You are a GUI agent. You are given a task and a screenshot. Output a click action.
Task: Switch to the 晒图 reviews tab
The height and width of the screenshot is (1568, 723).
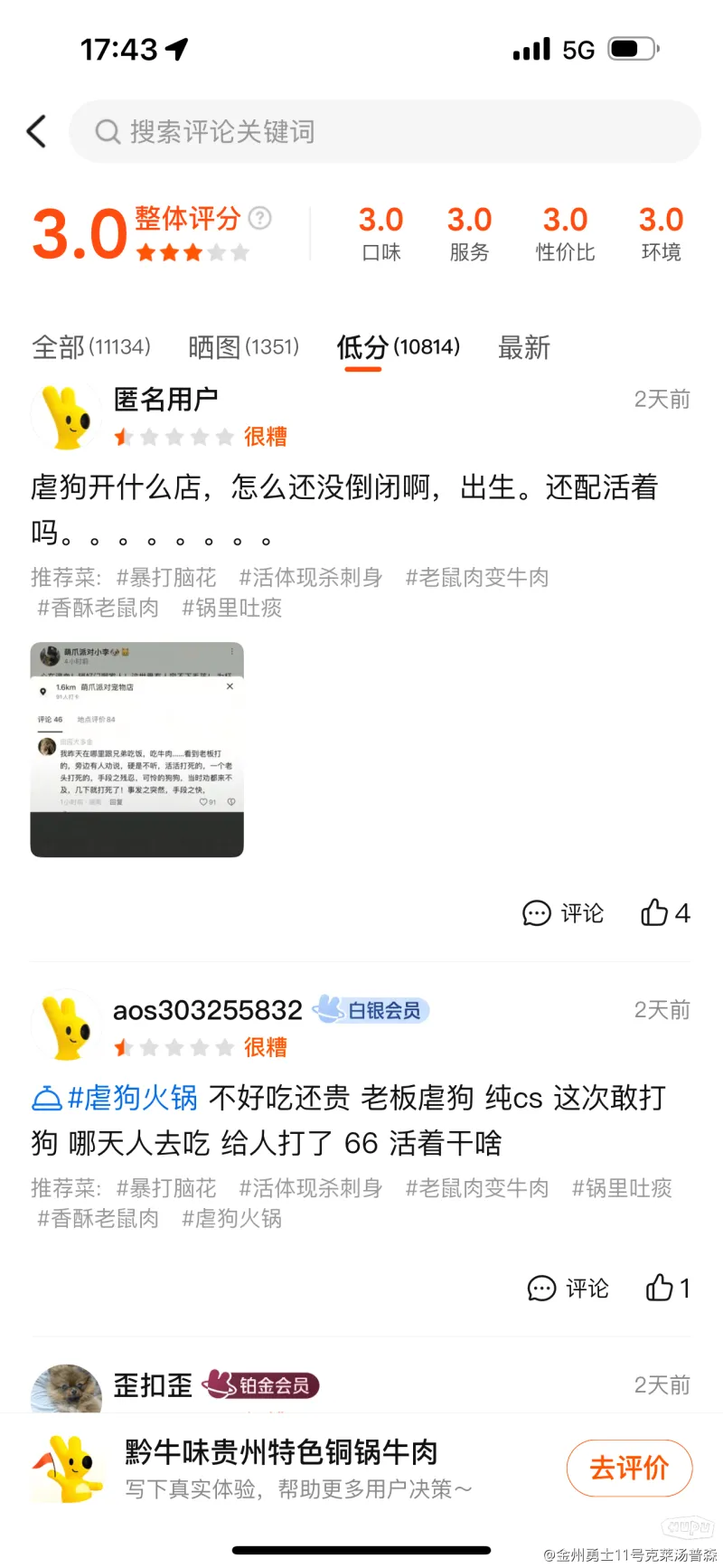coord(243,347)
